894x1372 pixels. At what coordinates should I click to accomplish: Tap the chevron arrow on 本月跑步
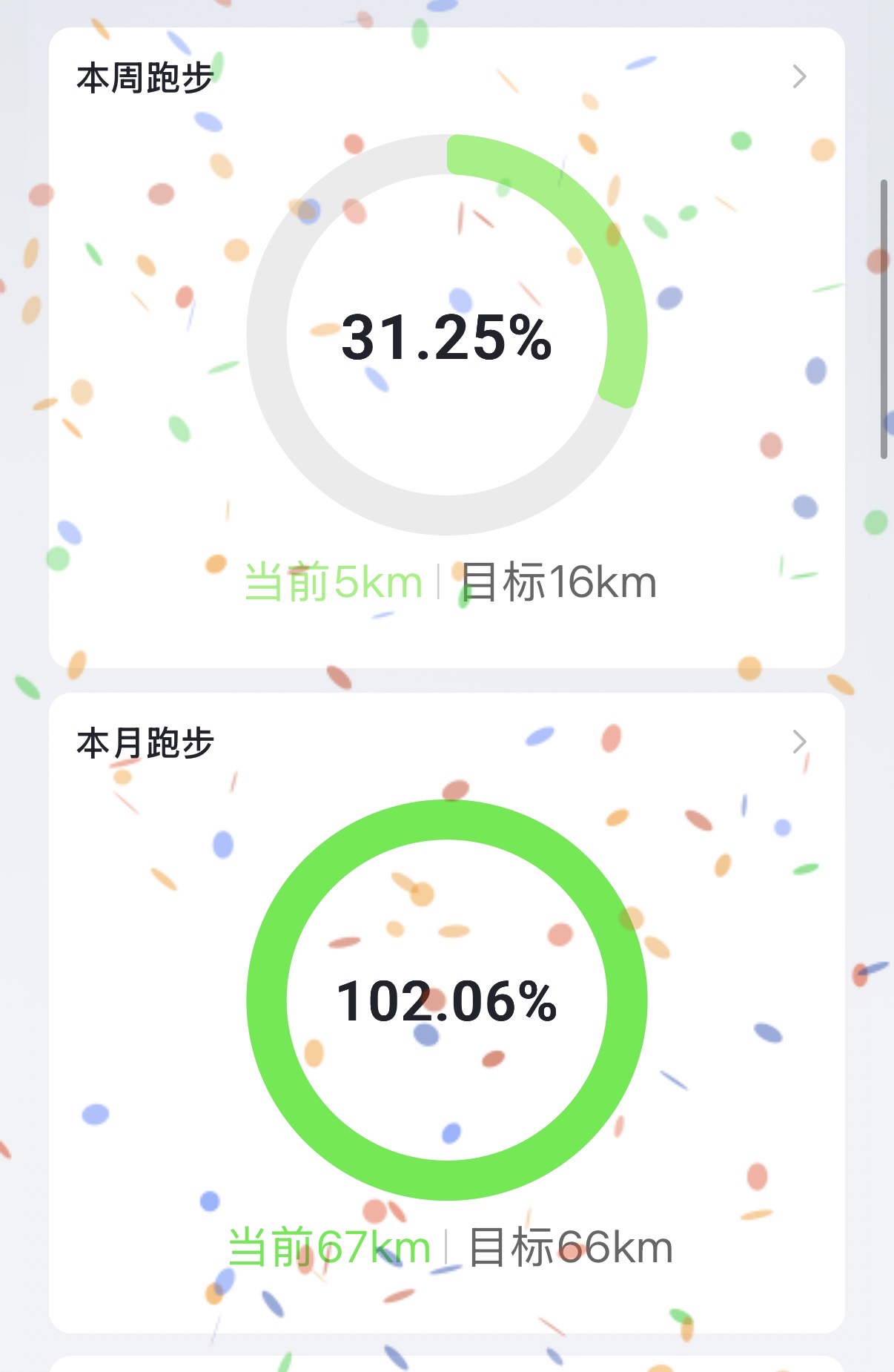(x=799, y=742)
